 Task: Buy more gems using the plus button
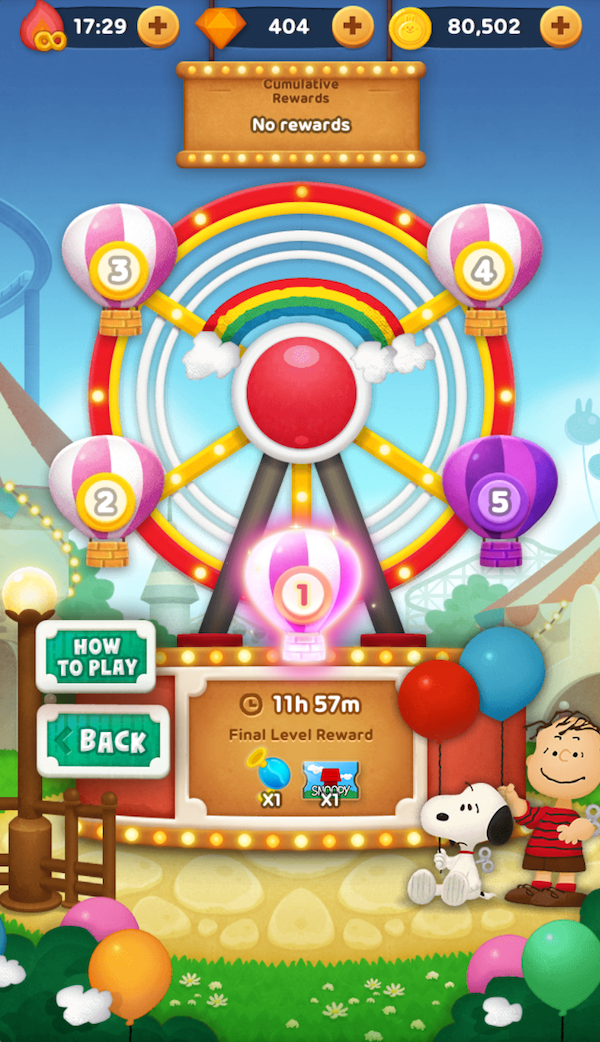point(352,27)
